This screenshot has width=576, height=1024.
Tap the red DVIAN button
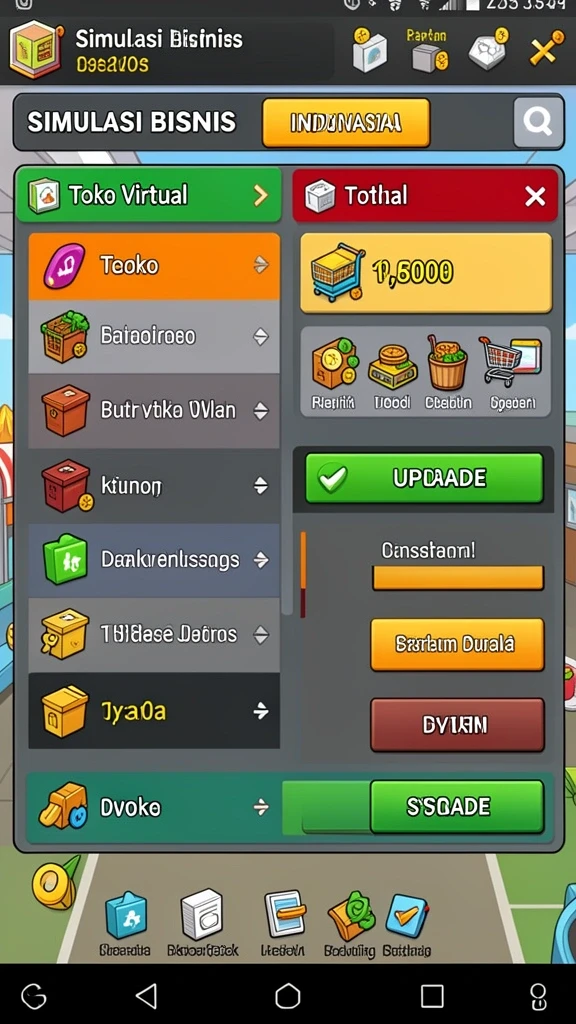(x=457, y=725)
